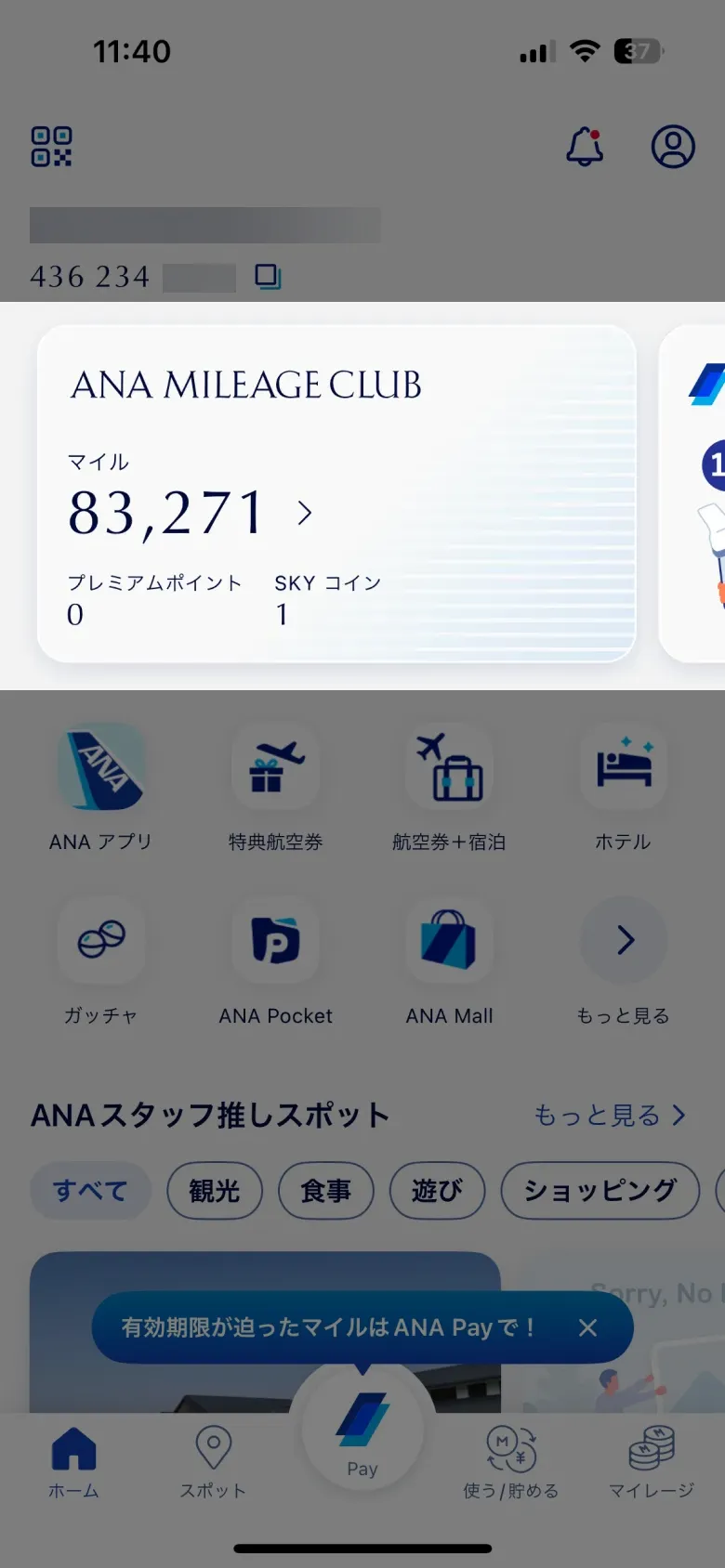Viewport: 725px width, 1568px height.
Task: Open the notification bell
Action: (584, 146)
